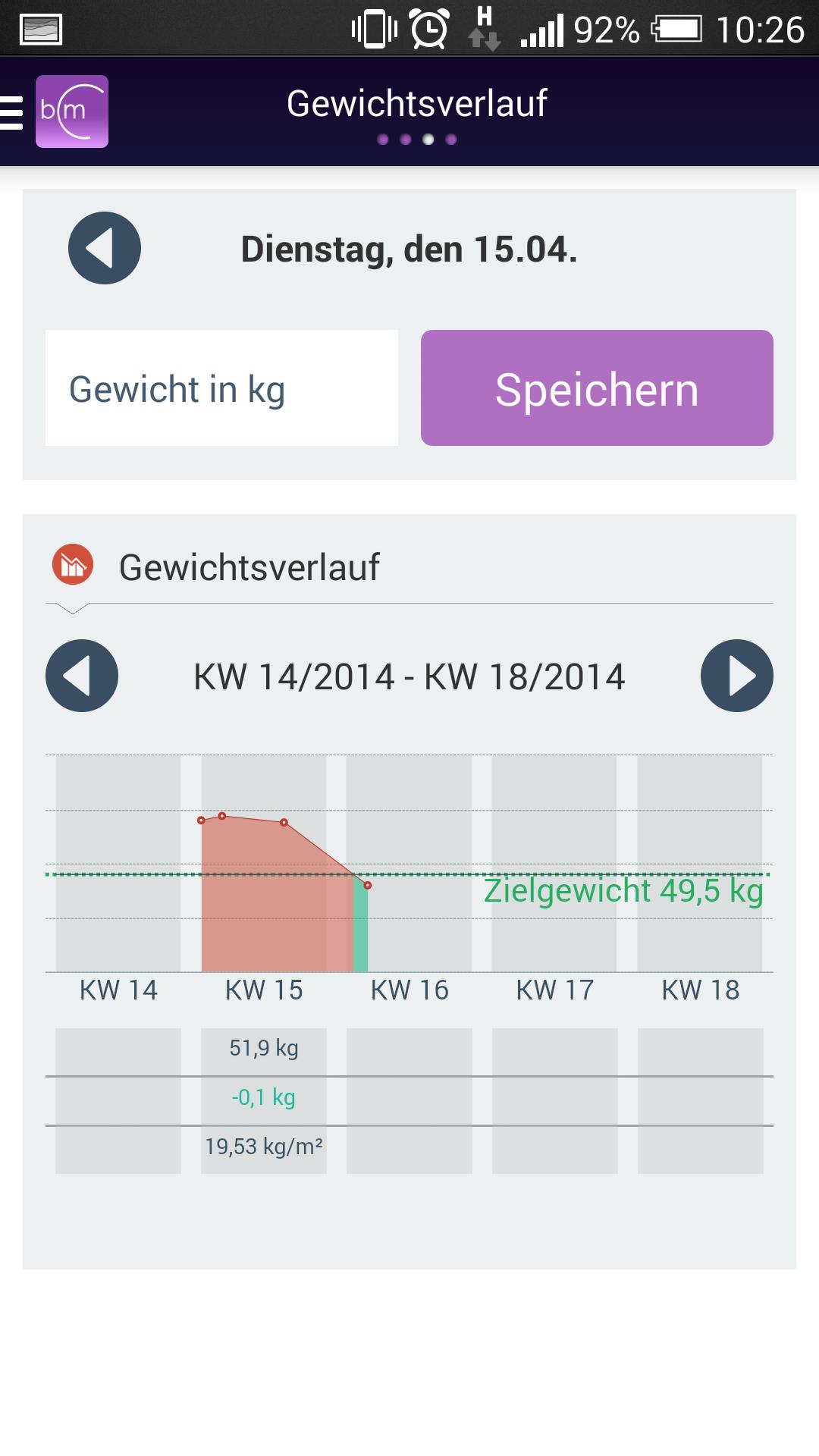This screenshot has height=1456, width=819.
Task: Select the third page indicator dot
Action: 429,138
